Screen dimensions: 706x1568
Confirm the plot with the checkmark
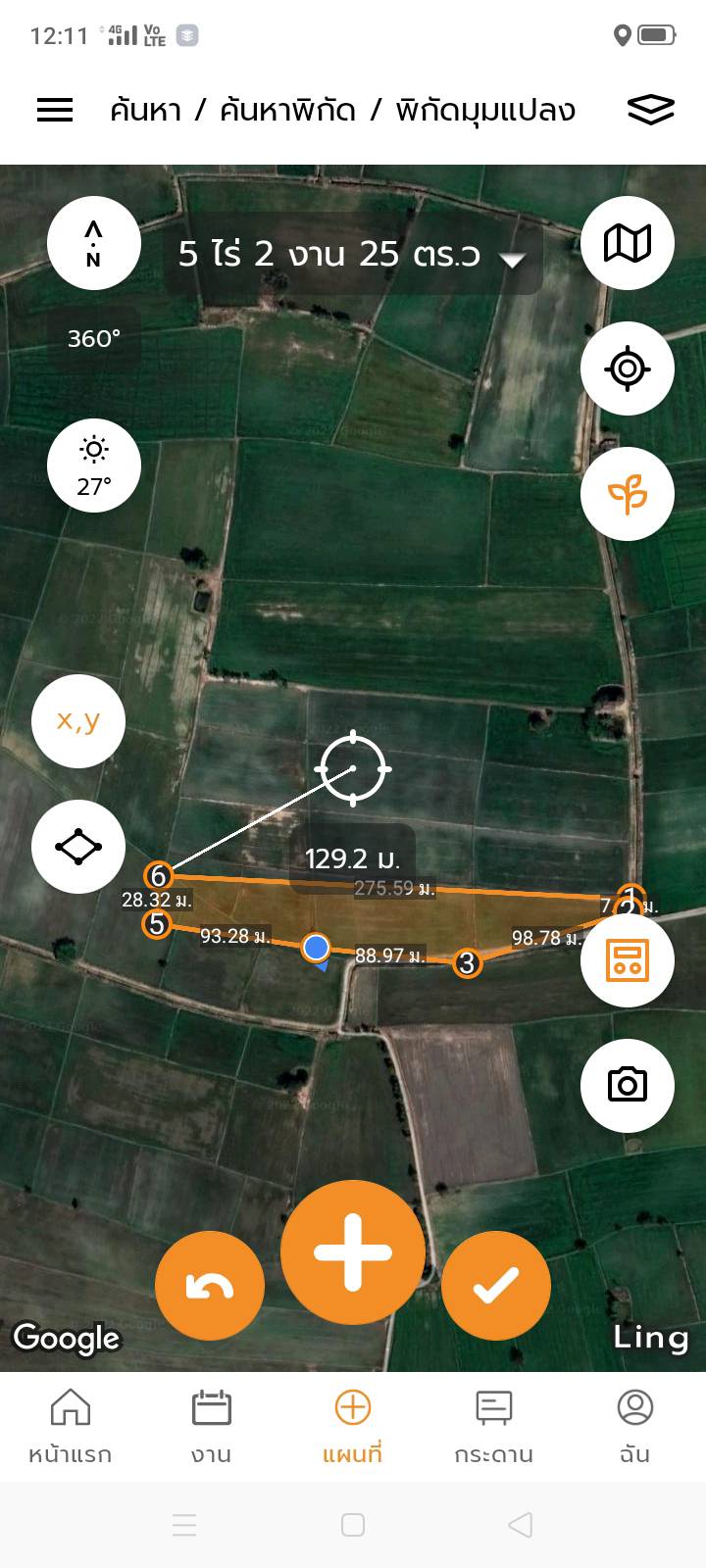496,1285
